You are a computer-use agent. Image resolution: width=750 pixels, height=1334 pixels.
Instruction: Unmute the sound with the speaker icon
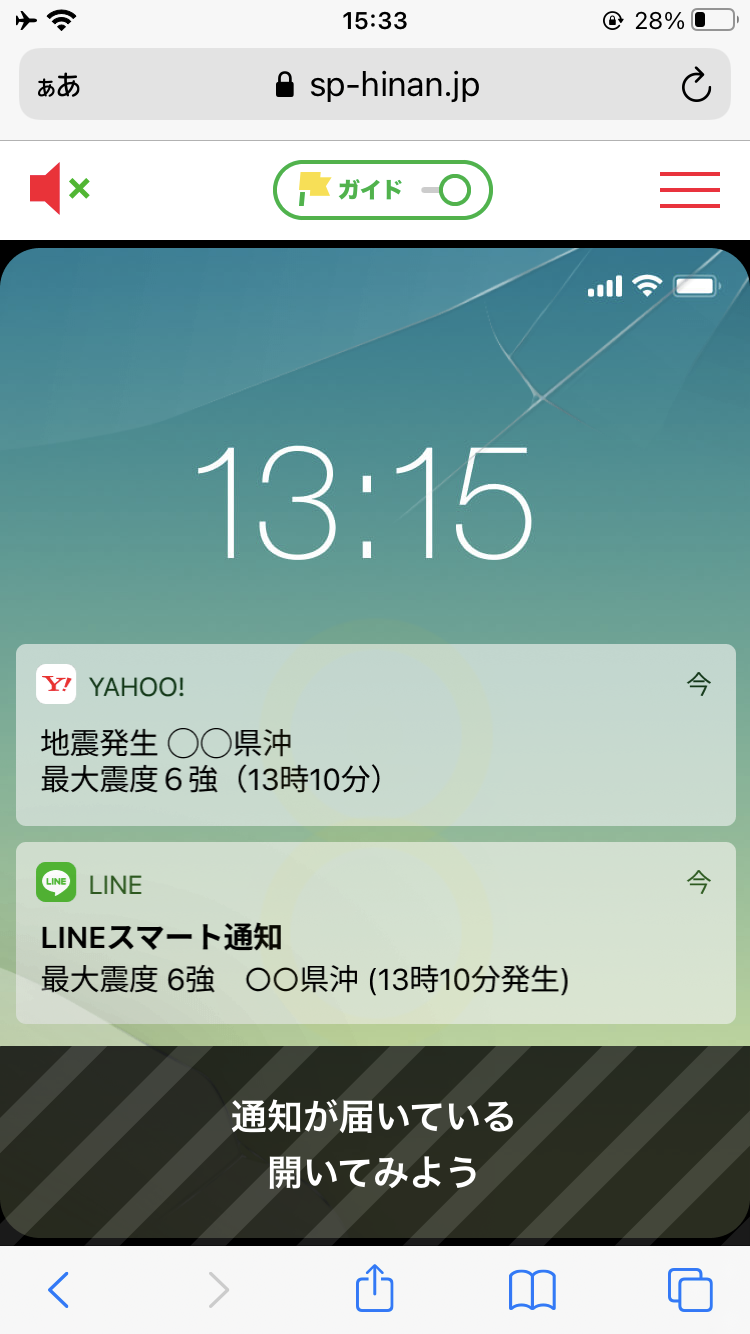[x=58, y=188]
